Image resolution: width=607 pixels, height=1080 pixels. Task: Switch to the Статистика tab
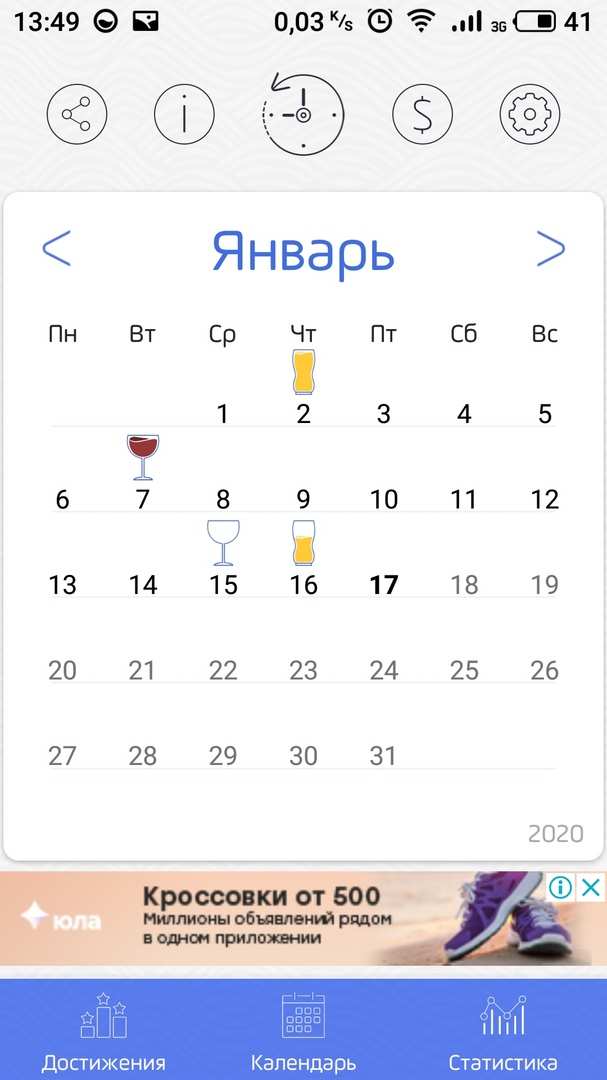(x=503, y=1030)
